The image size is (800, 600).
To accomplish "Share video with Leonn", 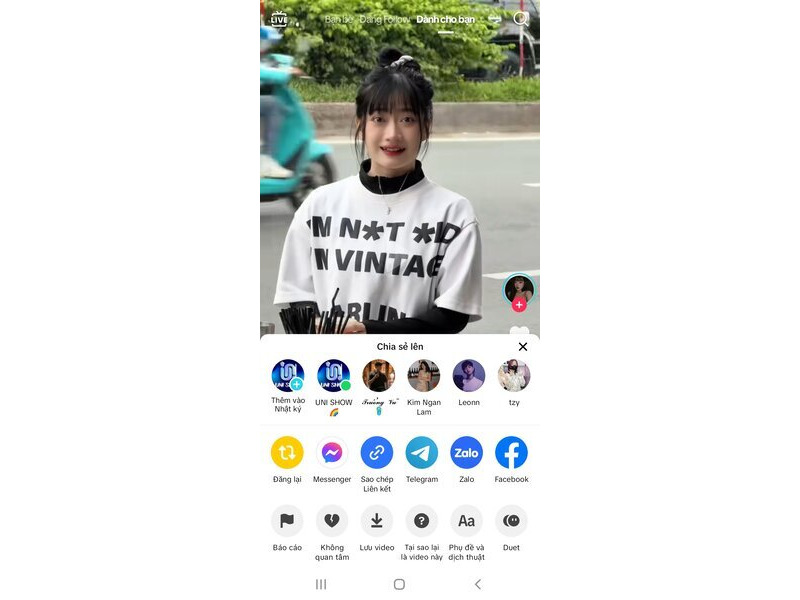I will [469, 376].
